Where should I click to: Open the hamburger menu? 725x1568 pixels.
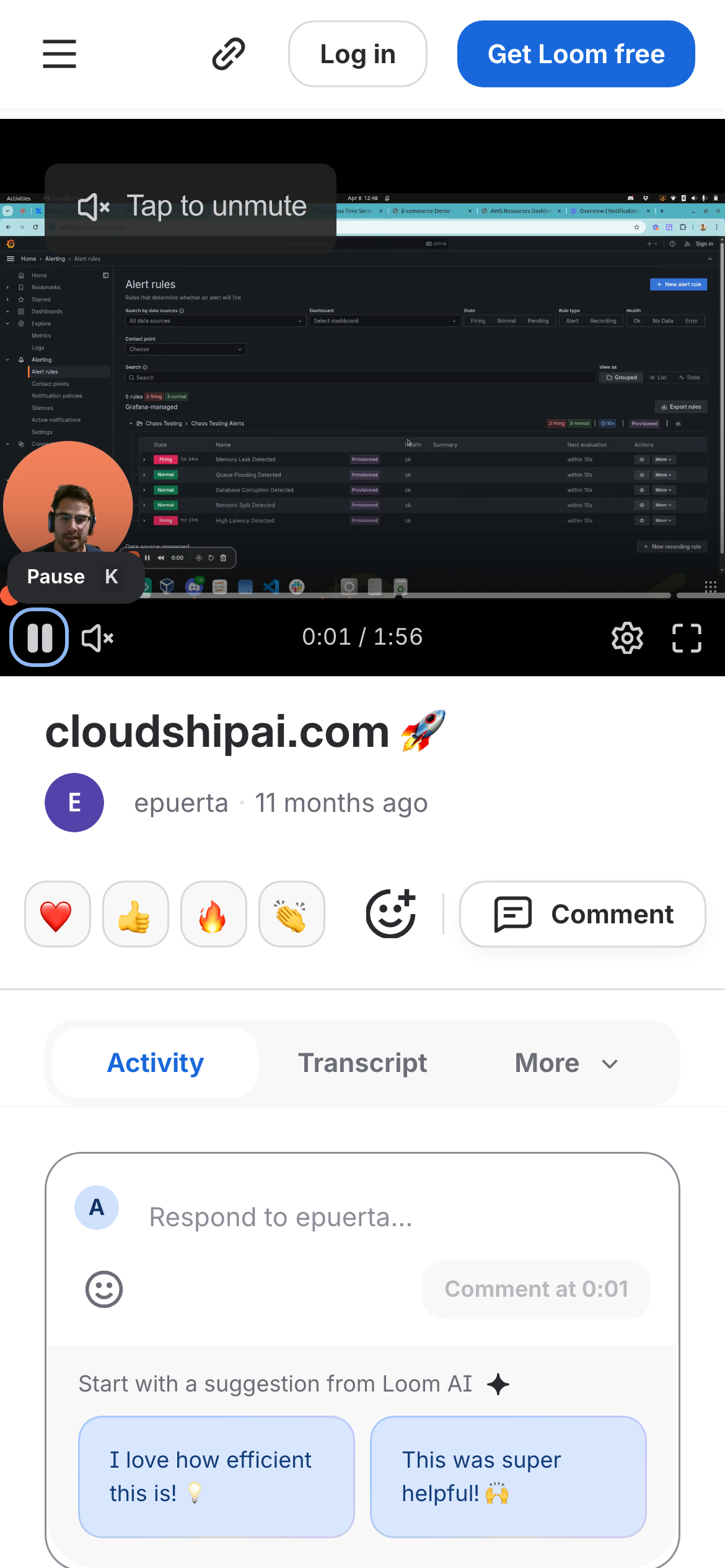coord(59,54)
